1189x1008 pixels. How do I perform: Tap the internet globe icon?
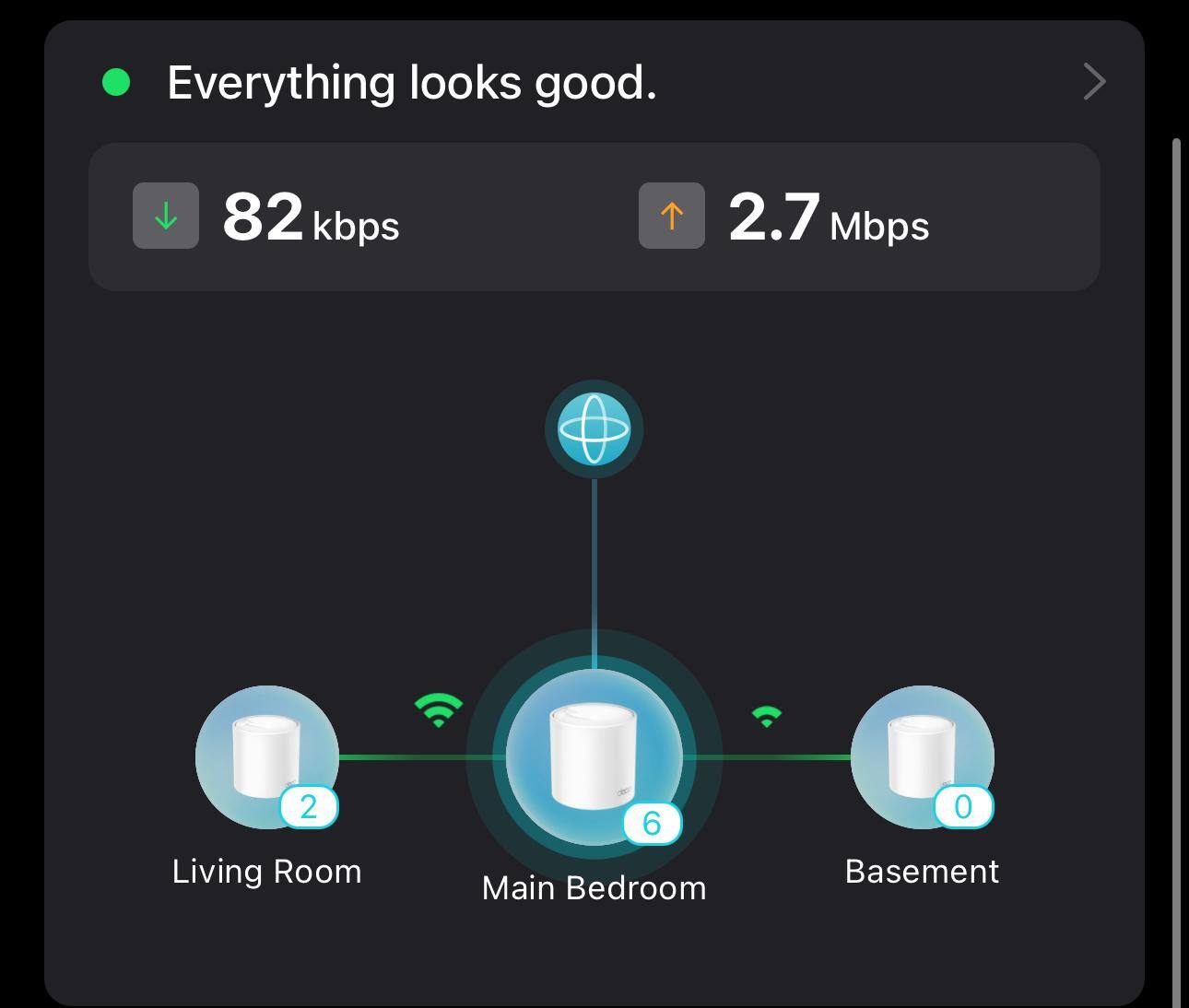(594, 429)
